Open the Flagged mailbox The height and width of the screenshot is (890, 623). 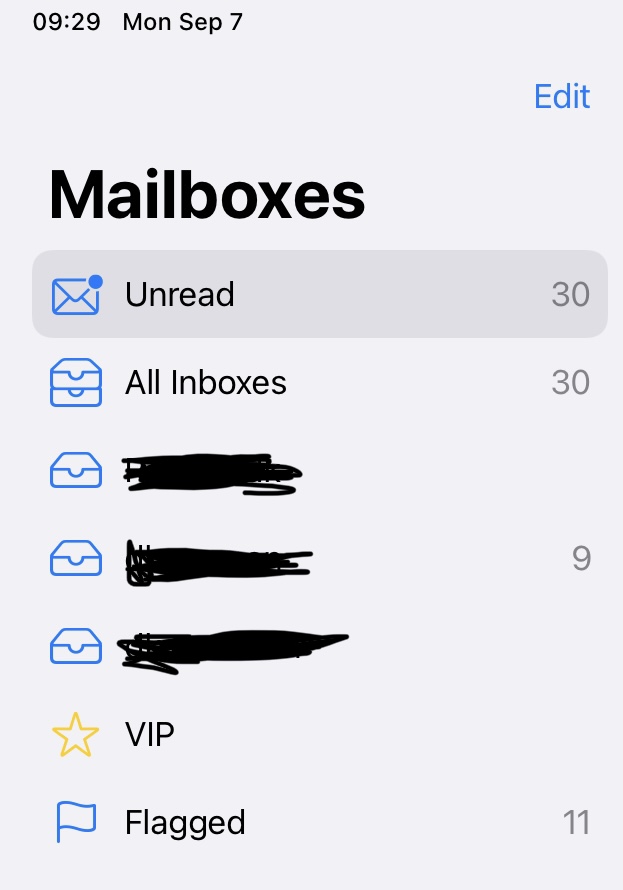pos(185,823)
